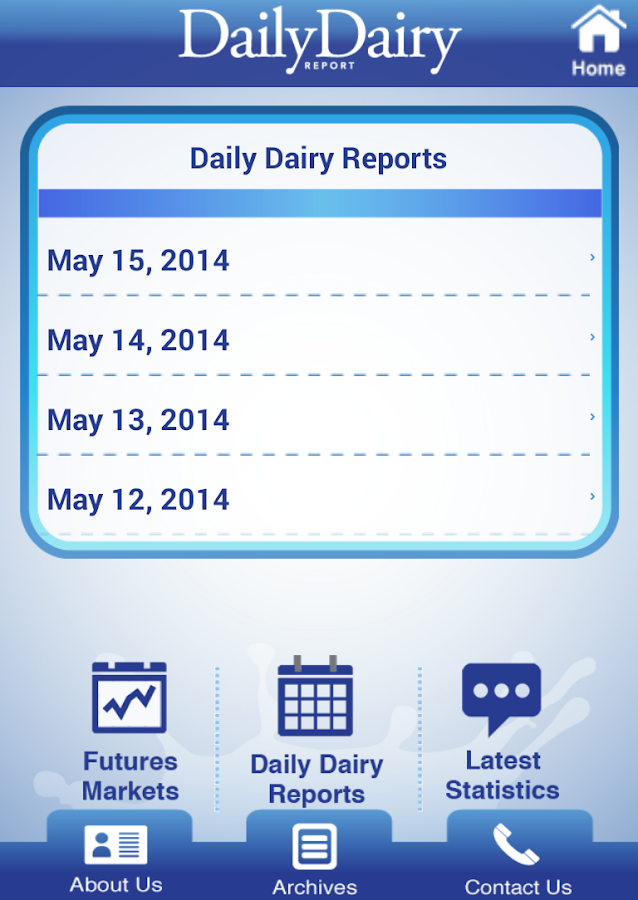Image resolution: width=638 pixels, height=900 pixels.
Task: Show Latest Statistics
Action: pos(502,732)
